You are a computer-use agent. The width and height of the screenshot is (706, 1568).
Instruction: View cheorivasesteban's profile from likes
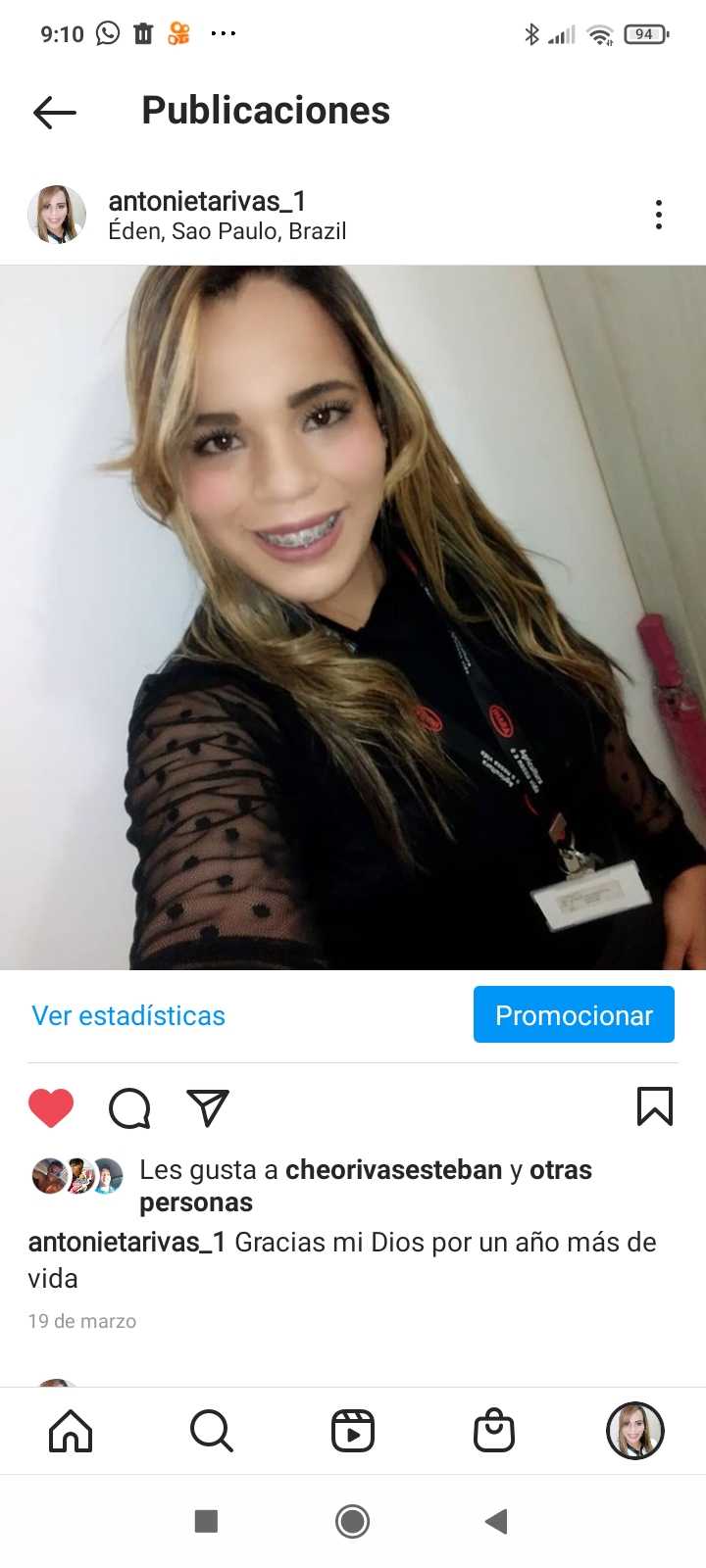(x=393, y=1170)
